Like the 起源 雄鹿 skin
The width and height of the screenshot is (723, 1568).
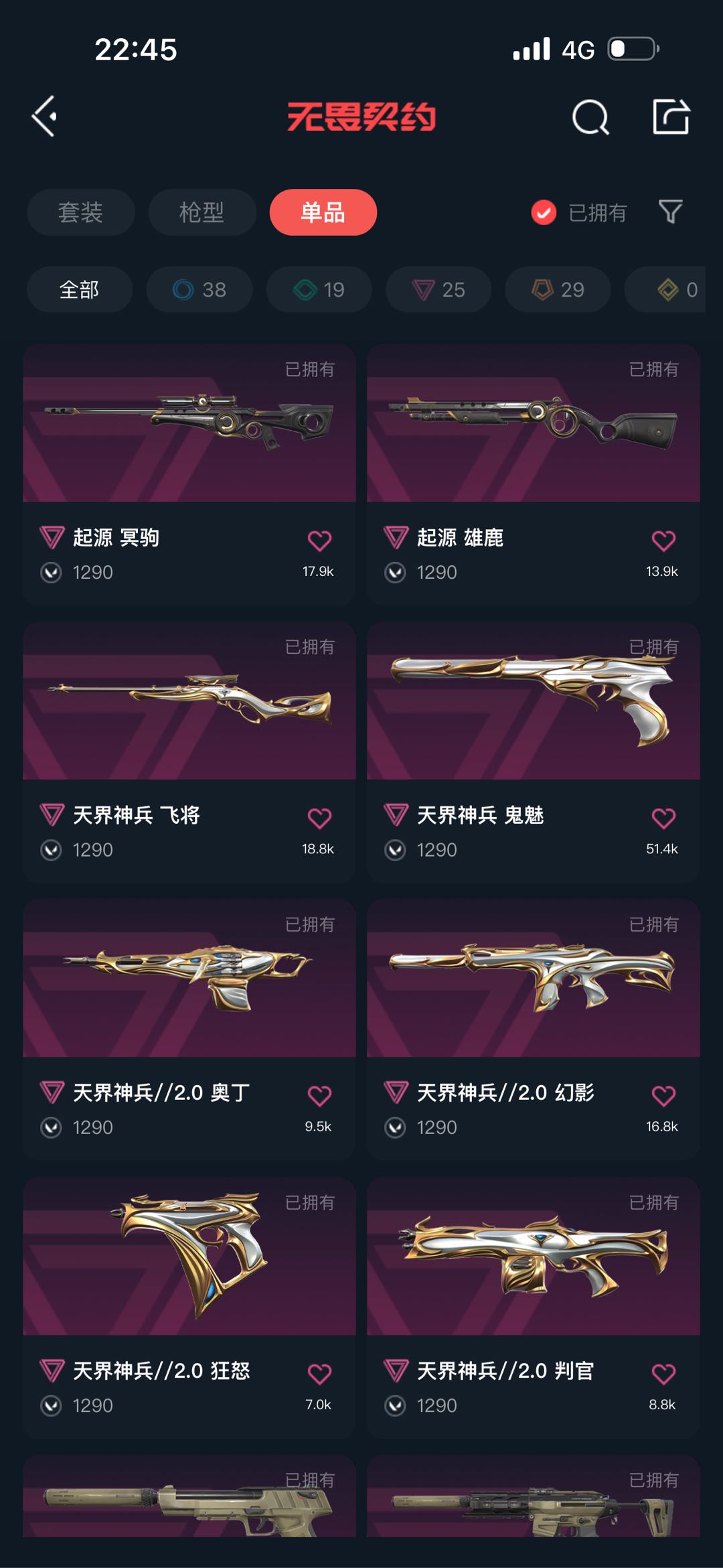pos(663,541)
